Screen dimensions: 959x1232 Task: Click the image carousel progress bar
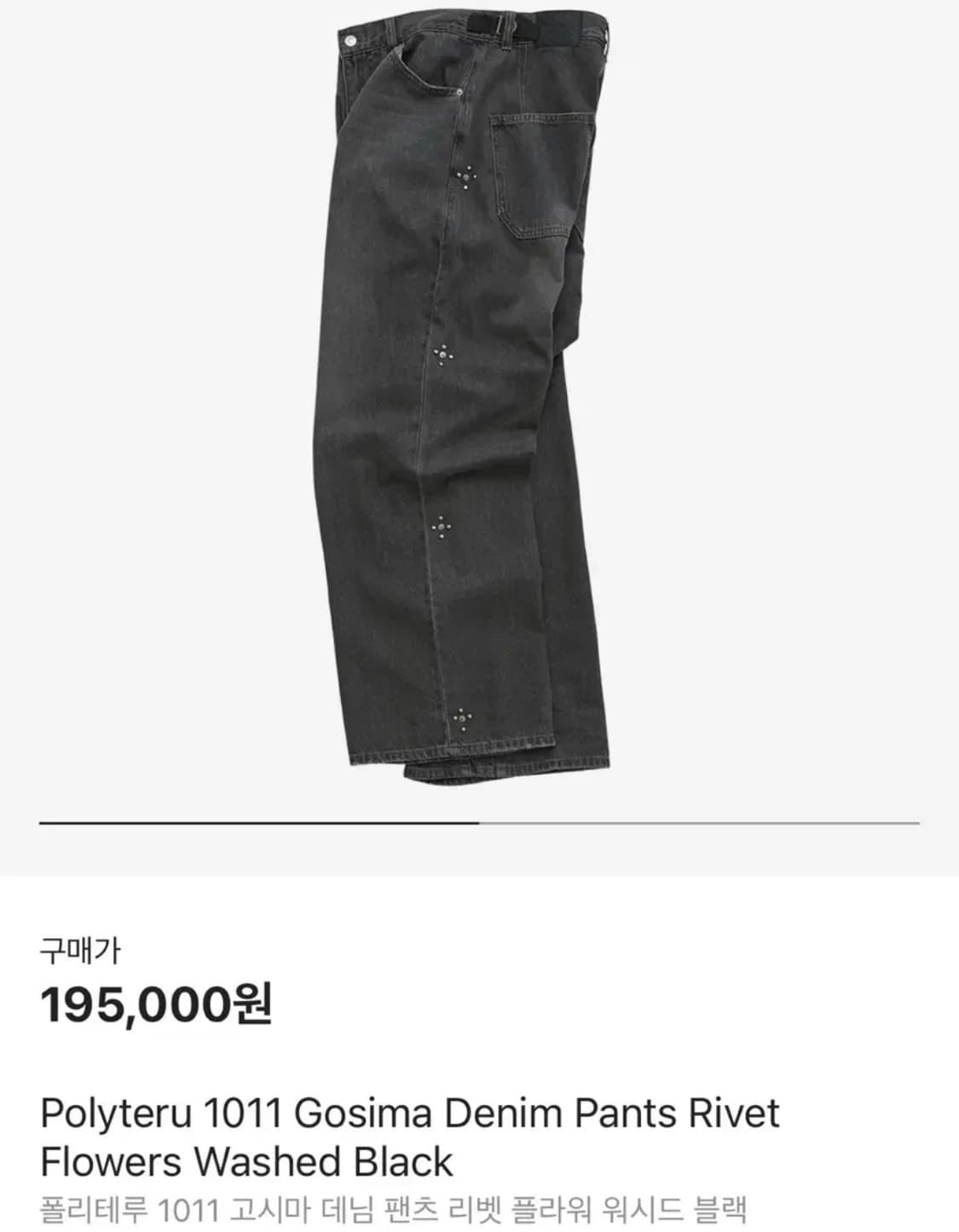(477, 821)
